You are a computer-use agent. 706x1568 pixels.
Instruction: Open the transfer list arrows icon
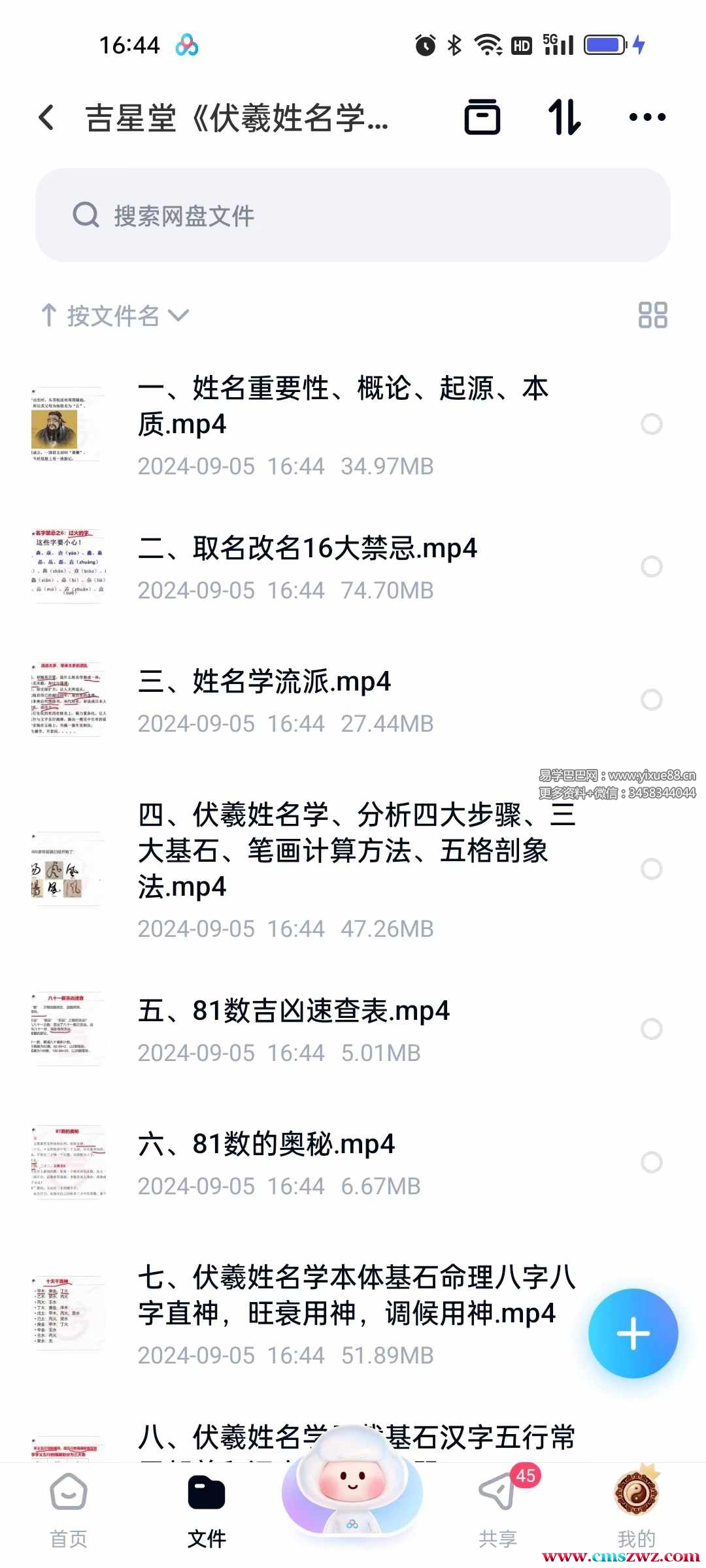(563, 118)
